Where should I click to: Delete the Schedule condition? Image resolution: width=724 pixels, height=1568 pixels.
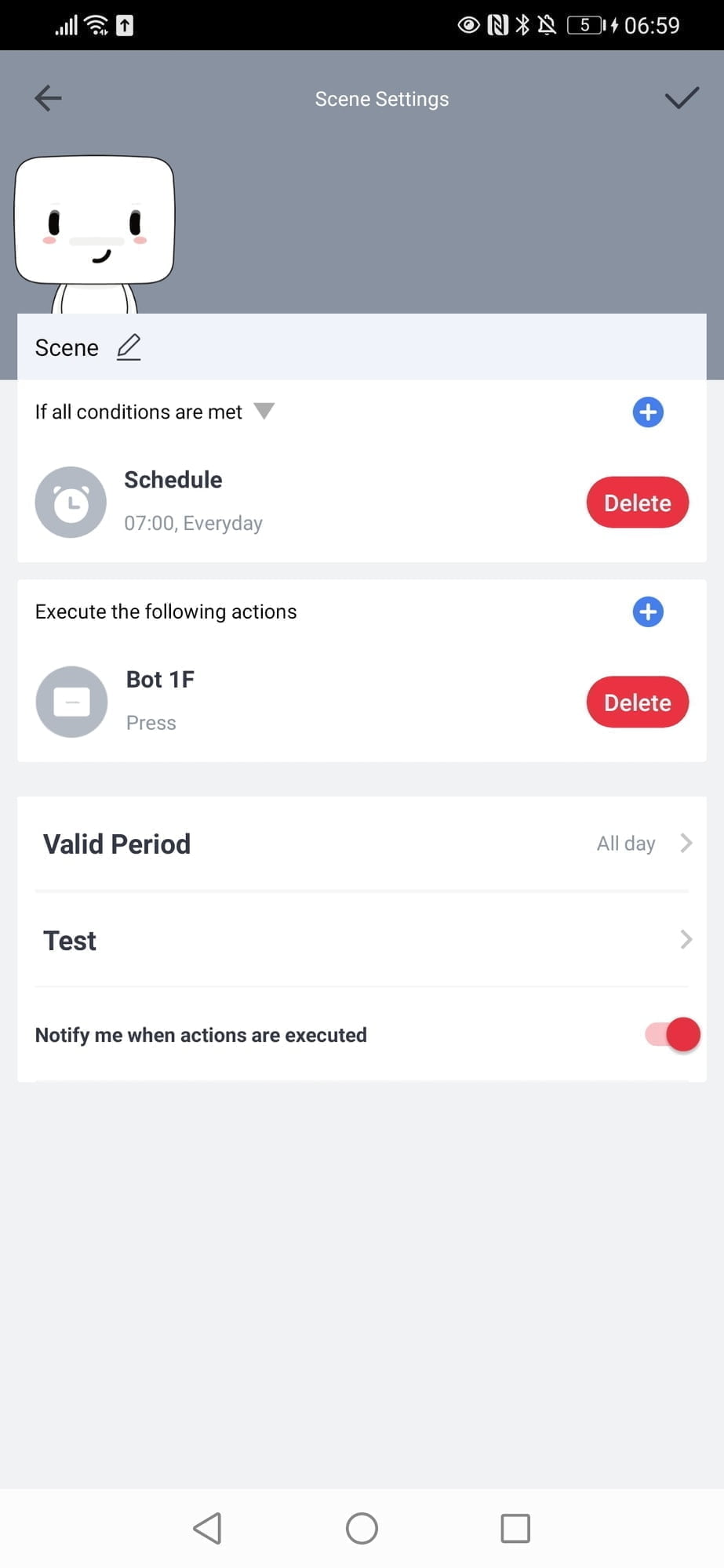(x=637, y=503)
